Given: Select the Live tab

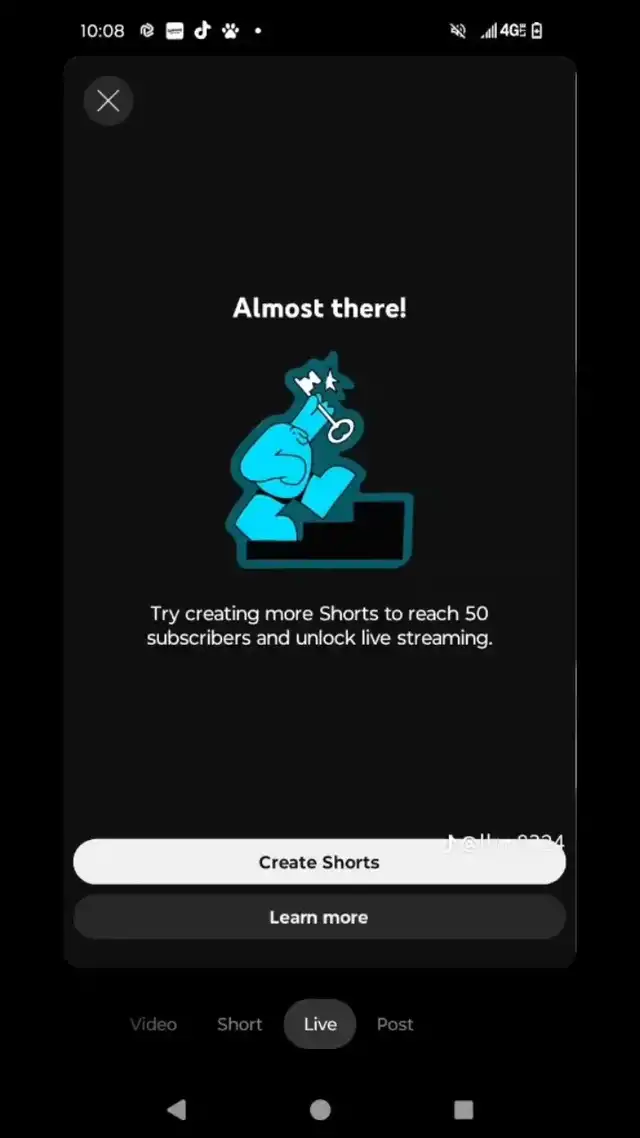Looking at the screenshot, I should click(320, 1024).
